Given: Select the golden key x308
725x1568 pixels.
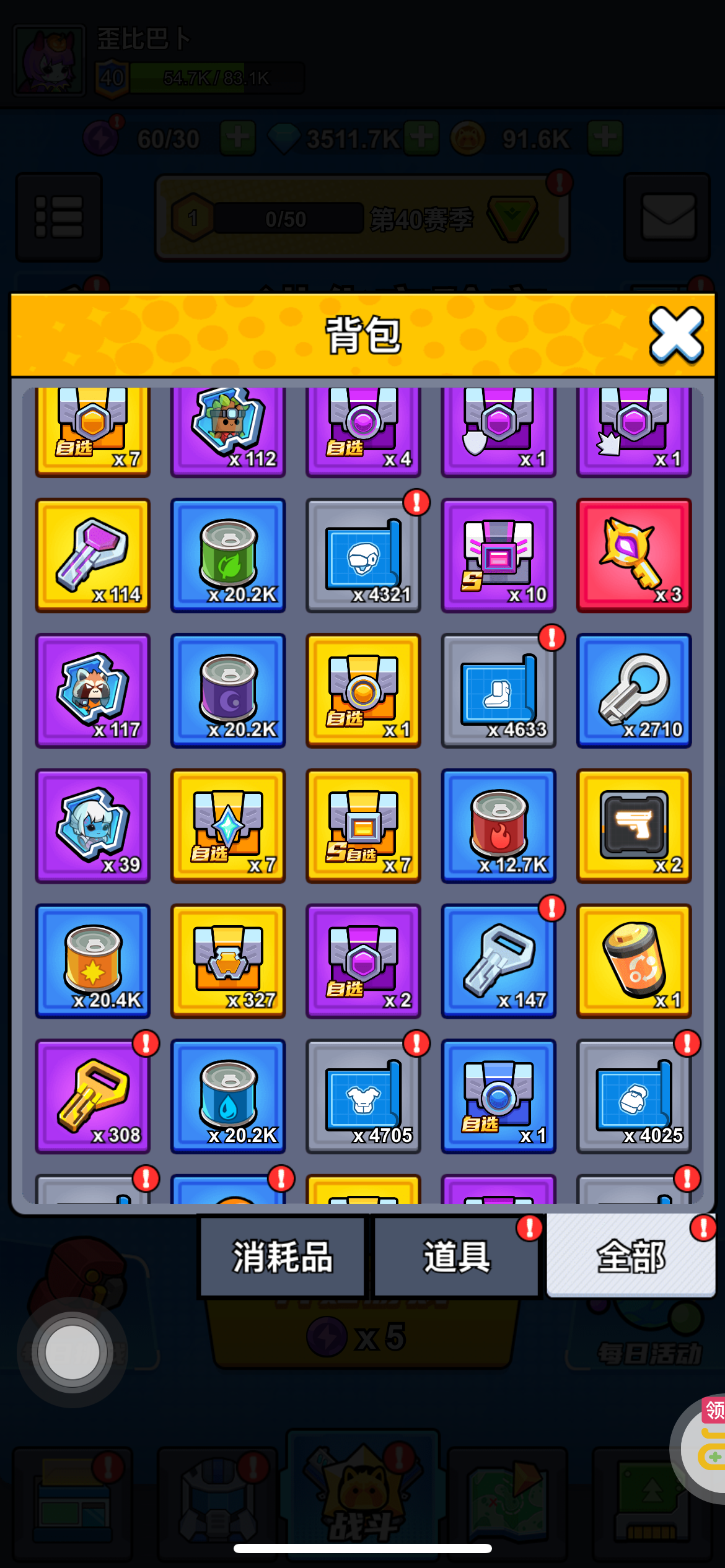Looking at the screenshot, I should [x=93, y=1096].
